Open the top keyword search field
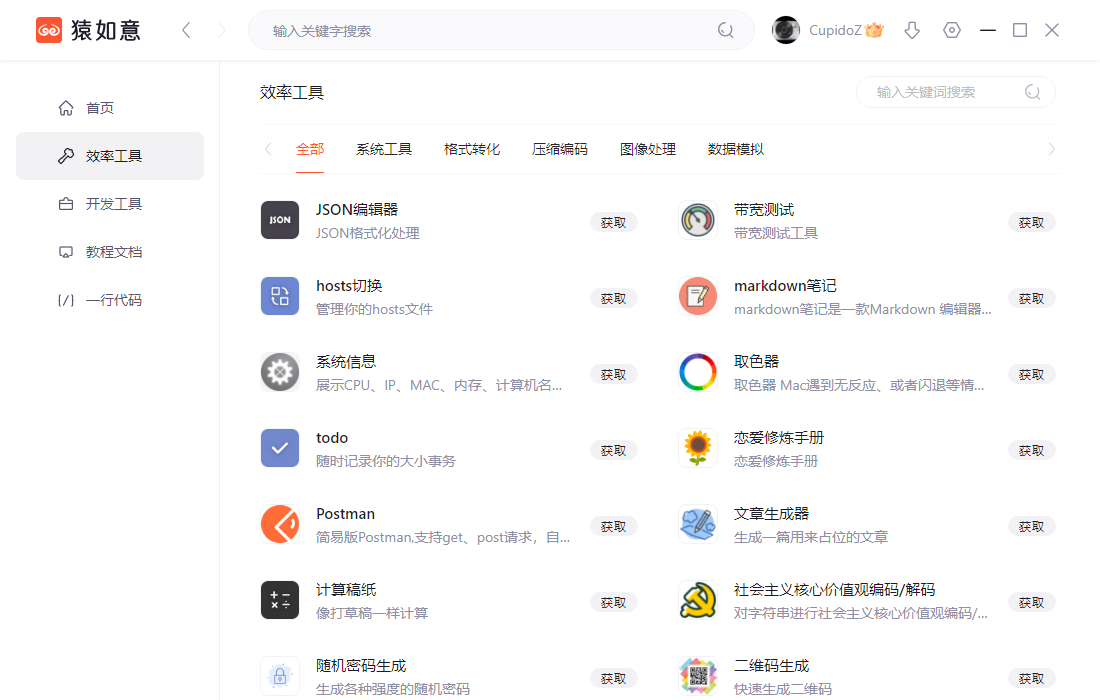This screenshot has width=1100, height=700. click(x=490, y=31)
